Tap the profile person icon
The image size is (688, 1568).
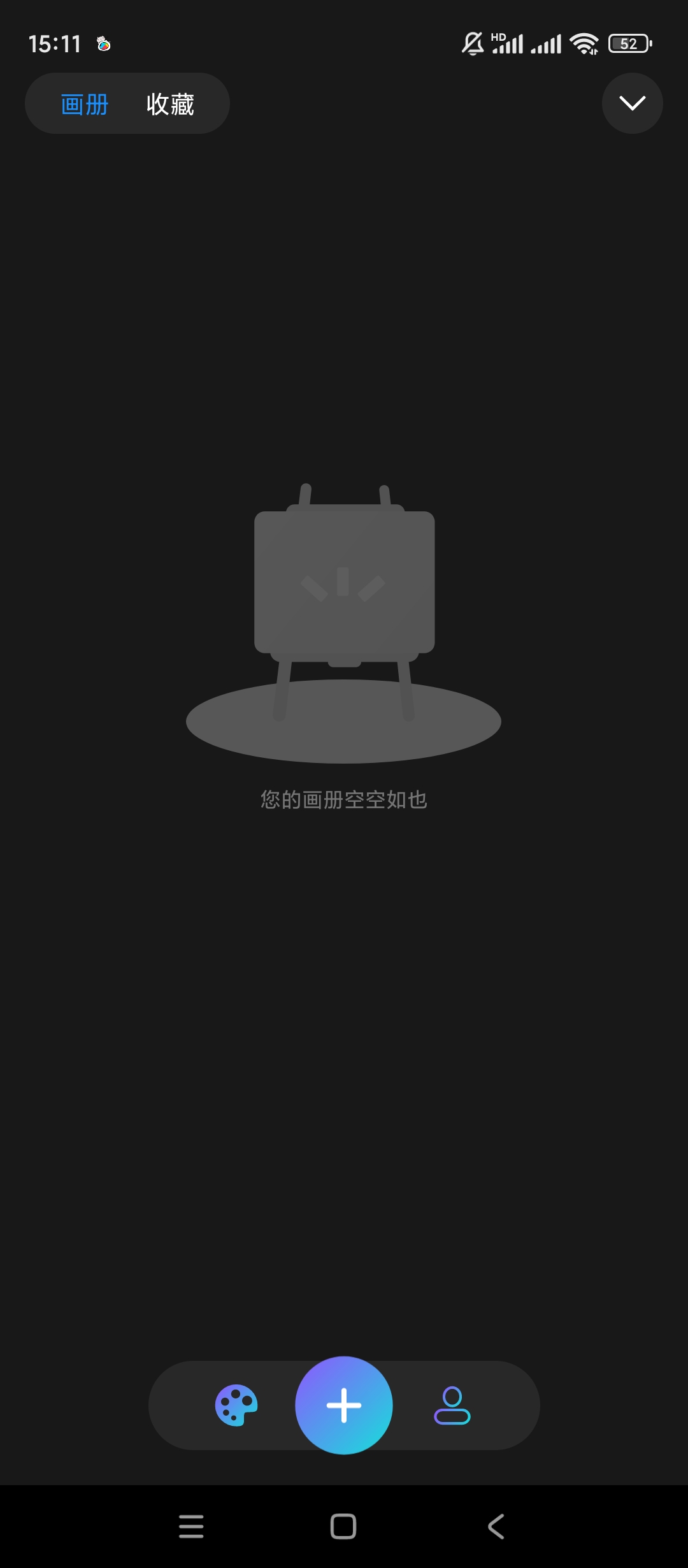click(x=452, y=1405)
